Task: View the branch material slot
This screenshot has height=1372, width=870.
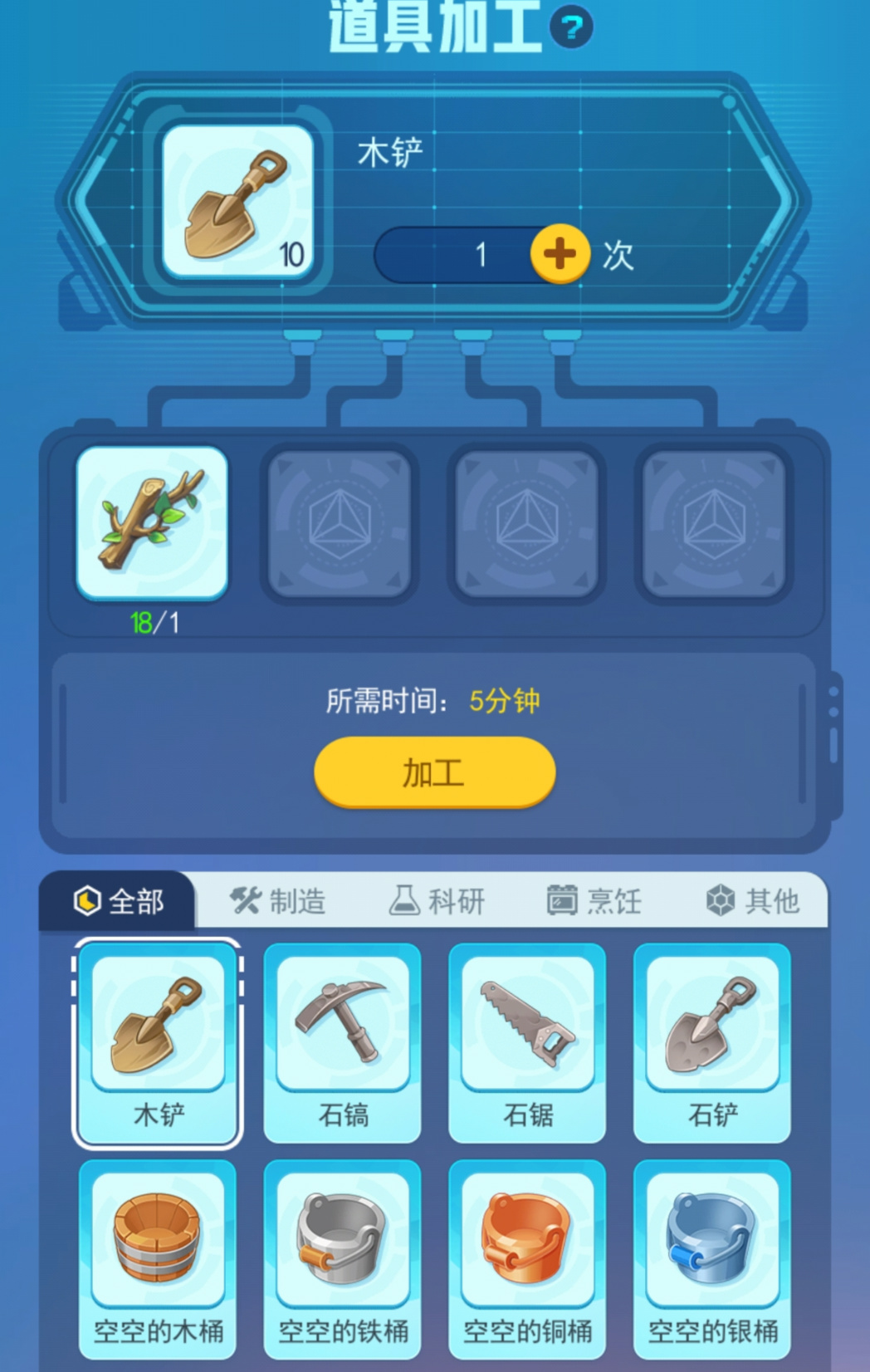Action: tap(152, 522)
